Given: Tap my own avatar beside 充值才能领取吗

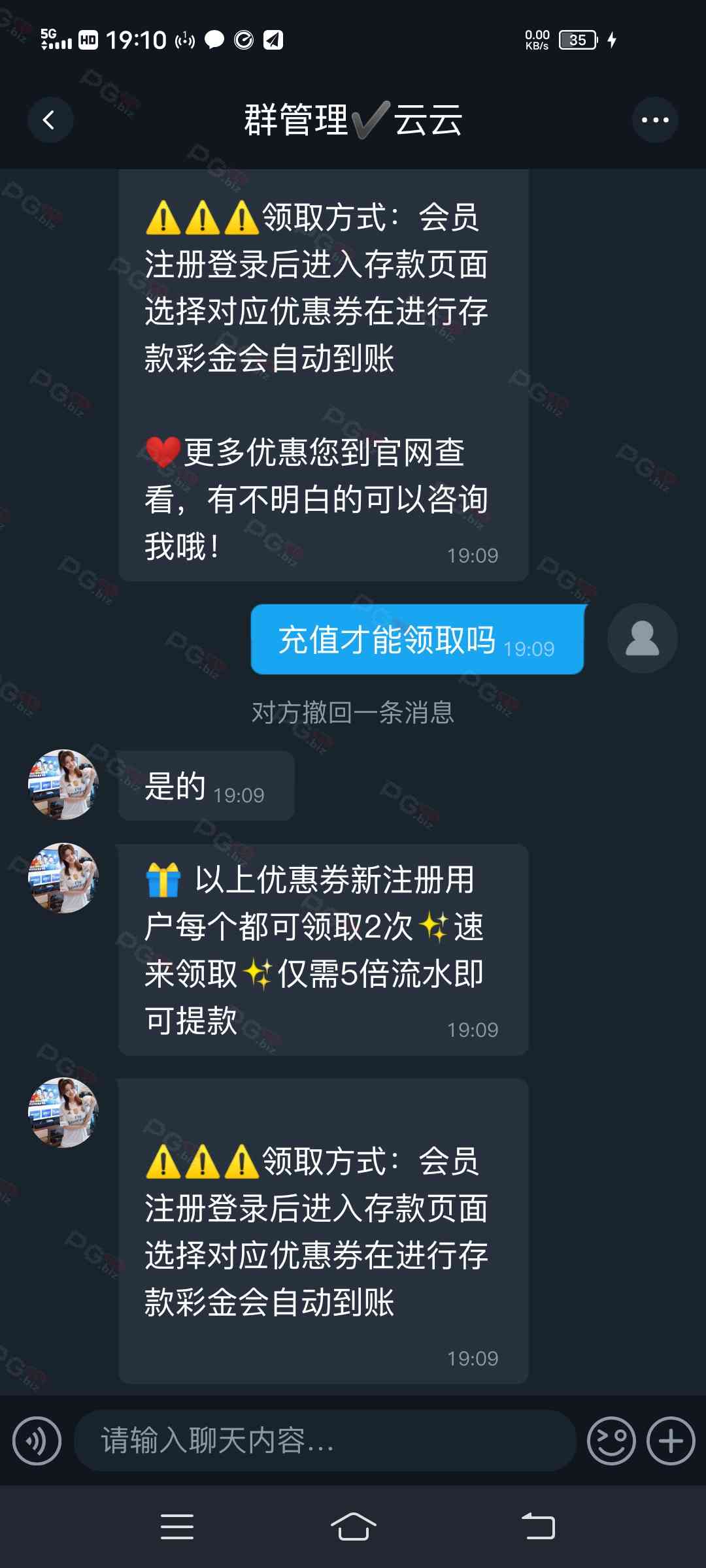Looking at the screenshot, I should pos(642,638).
